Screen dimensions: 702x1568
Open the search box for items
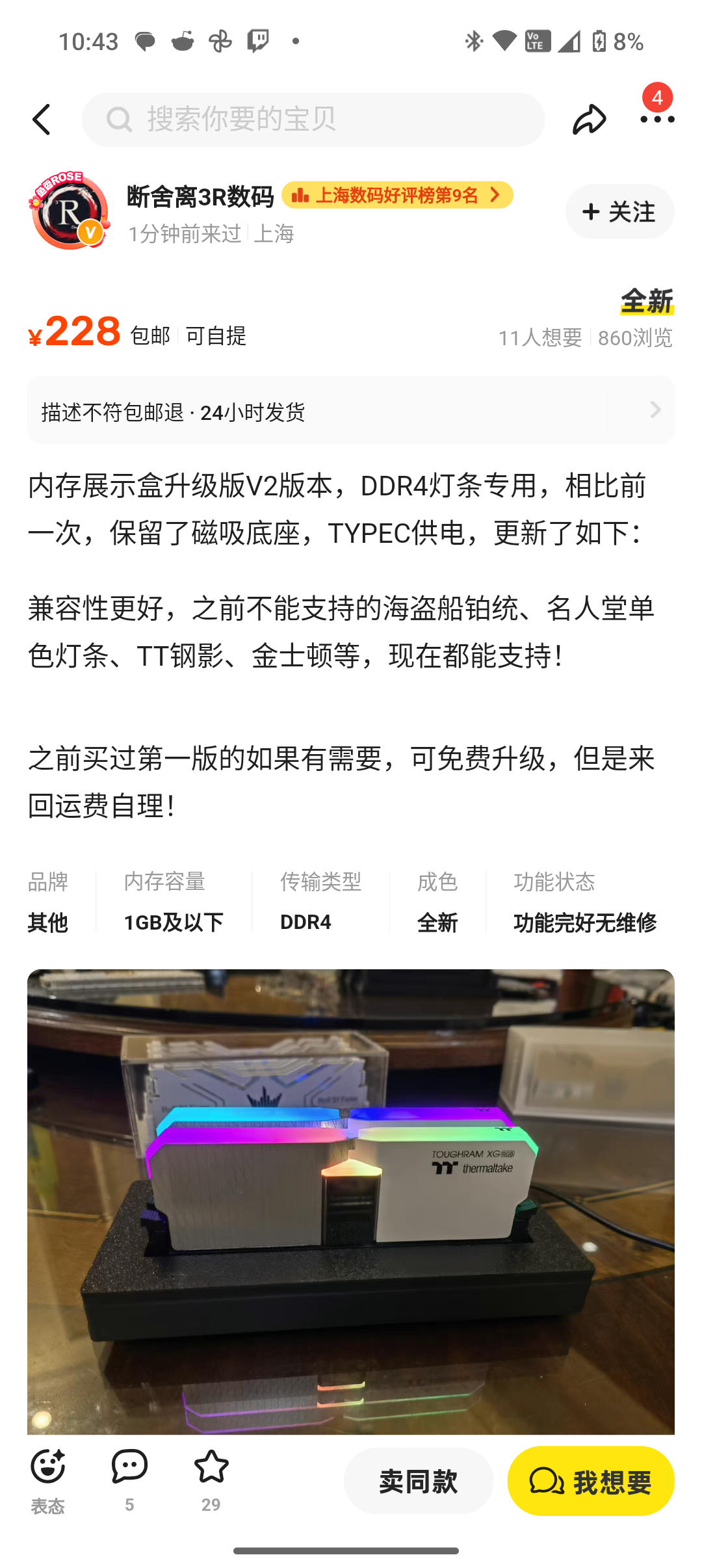coord(313,120)
